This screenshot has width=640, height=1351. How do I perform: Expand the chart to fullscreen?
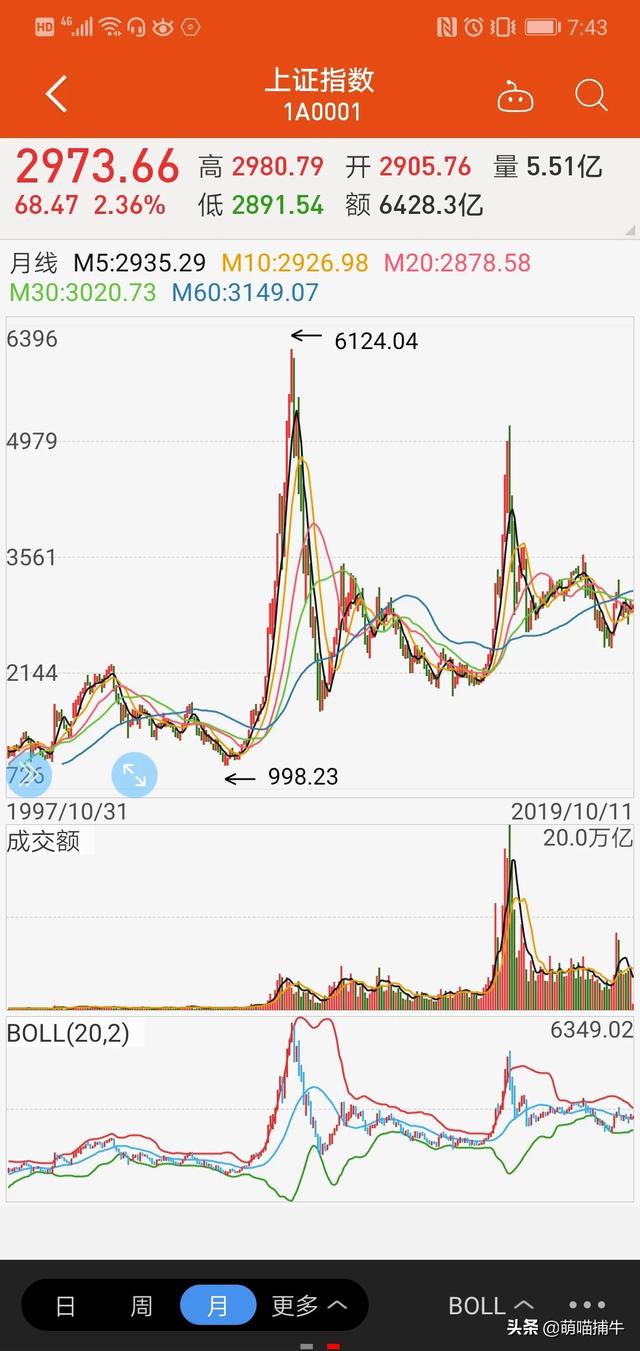134,775
